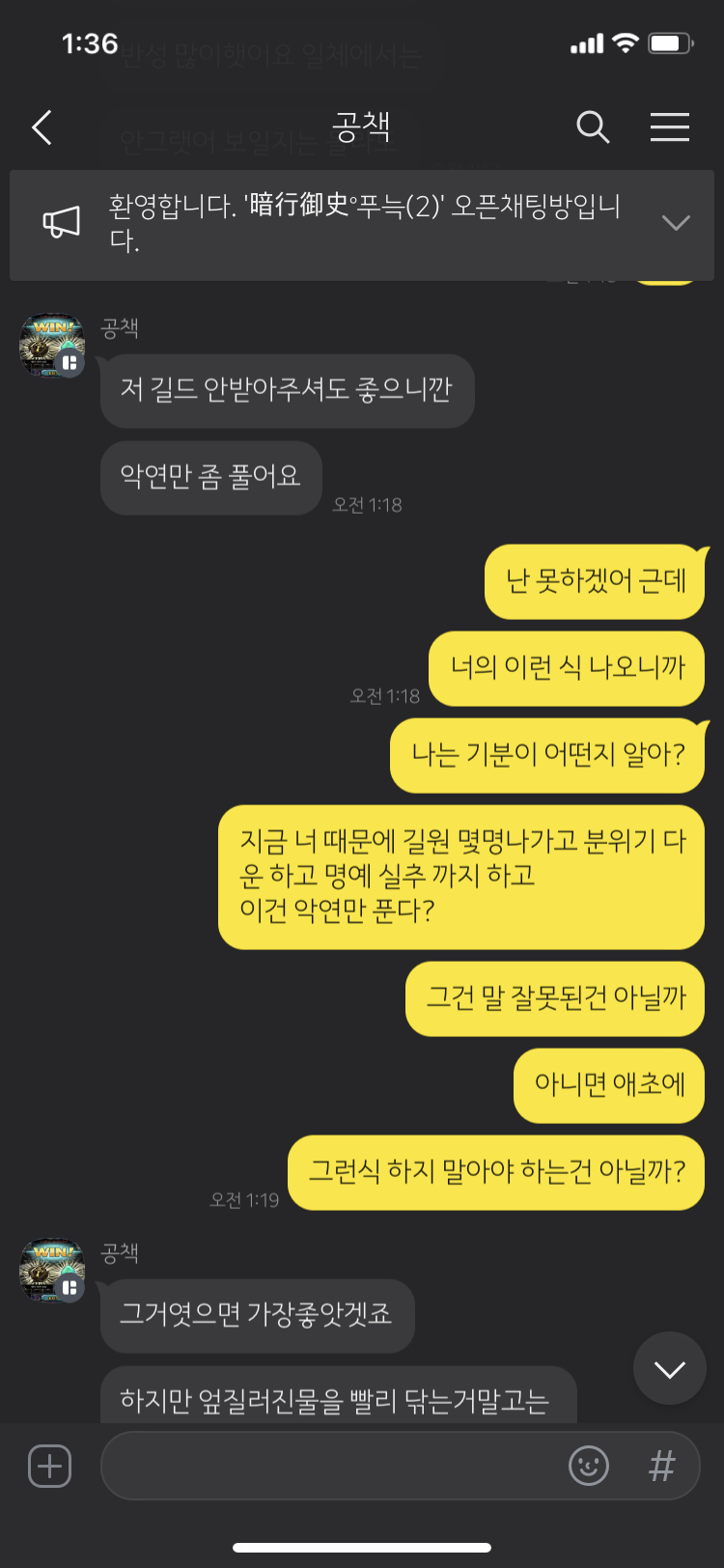The width and height of the screenshot is (724, 1568).
Task: Search within this chat room
Action: coord(593,127)
